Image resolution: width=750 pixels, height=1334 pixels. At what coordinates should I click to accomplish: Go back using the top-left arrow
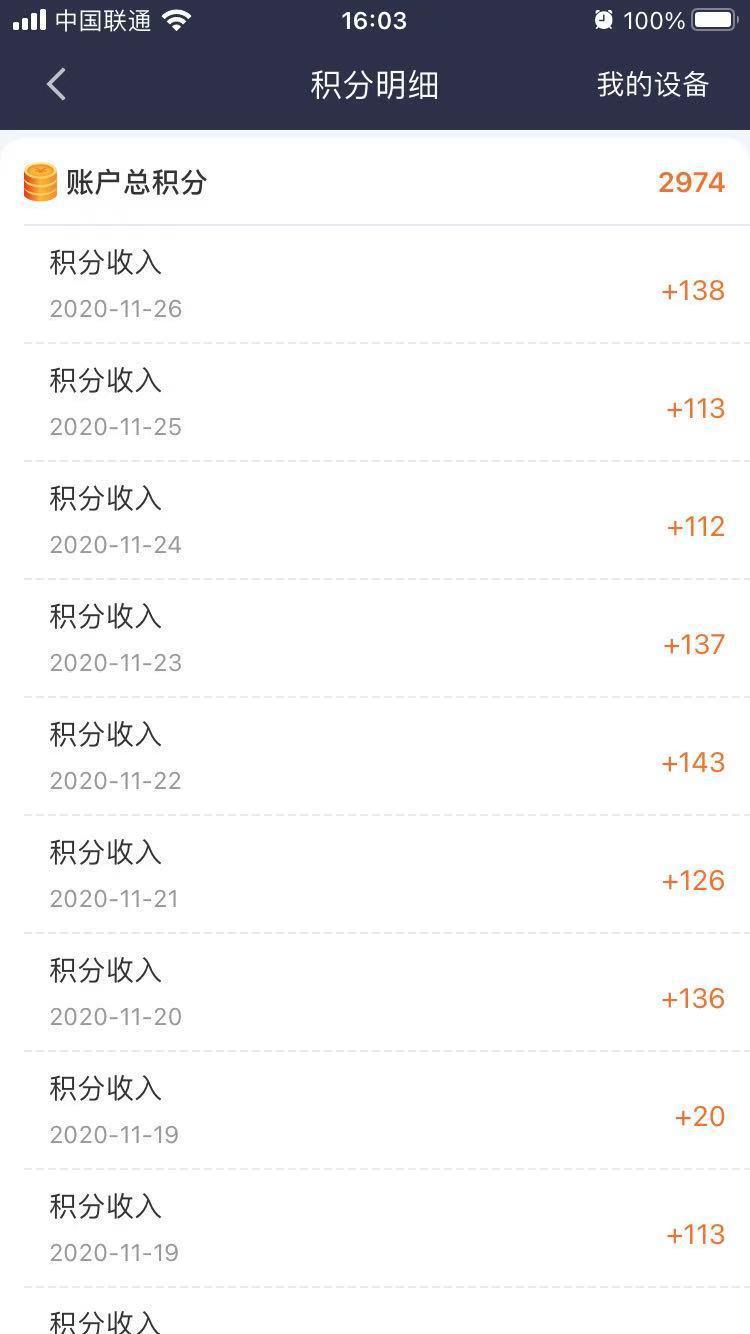tap(56, 85)
